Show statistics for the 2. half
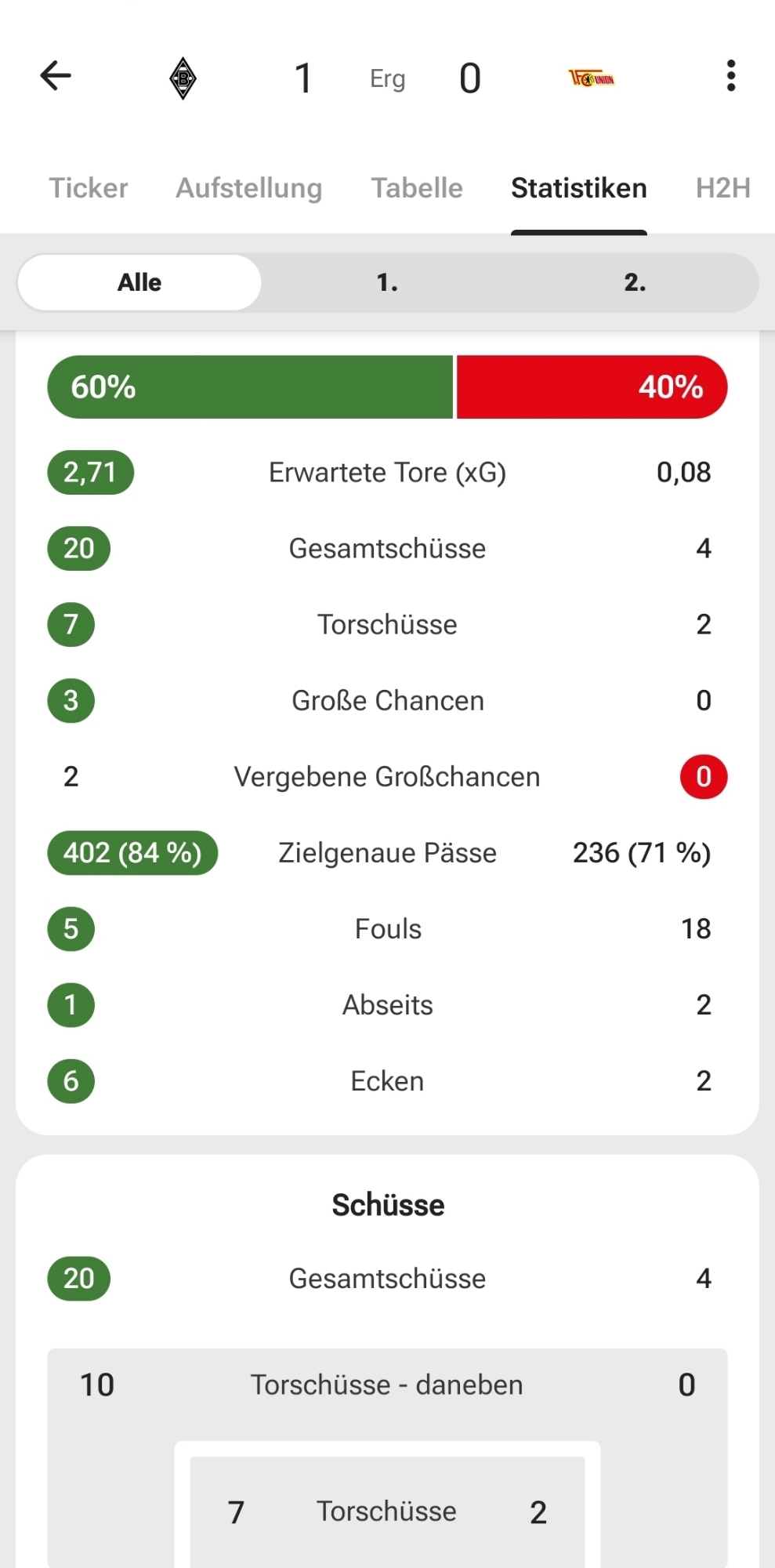 click(x=635, y=282)
